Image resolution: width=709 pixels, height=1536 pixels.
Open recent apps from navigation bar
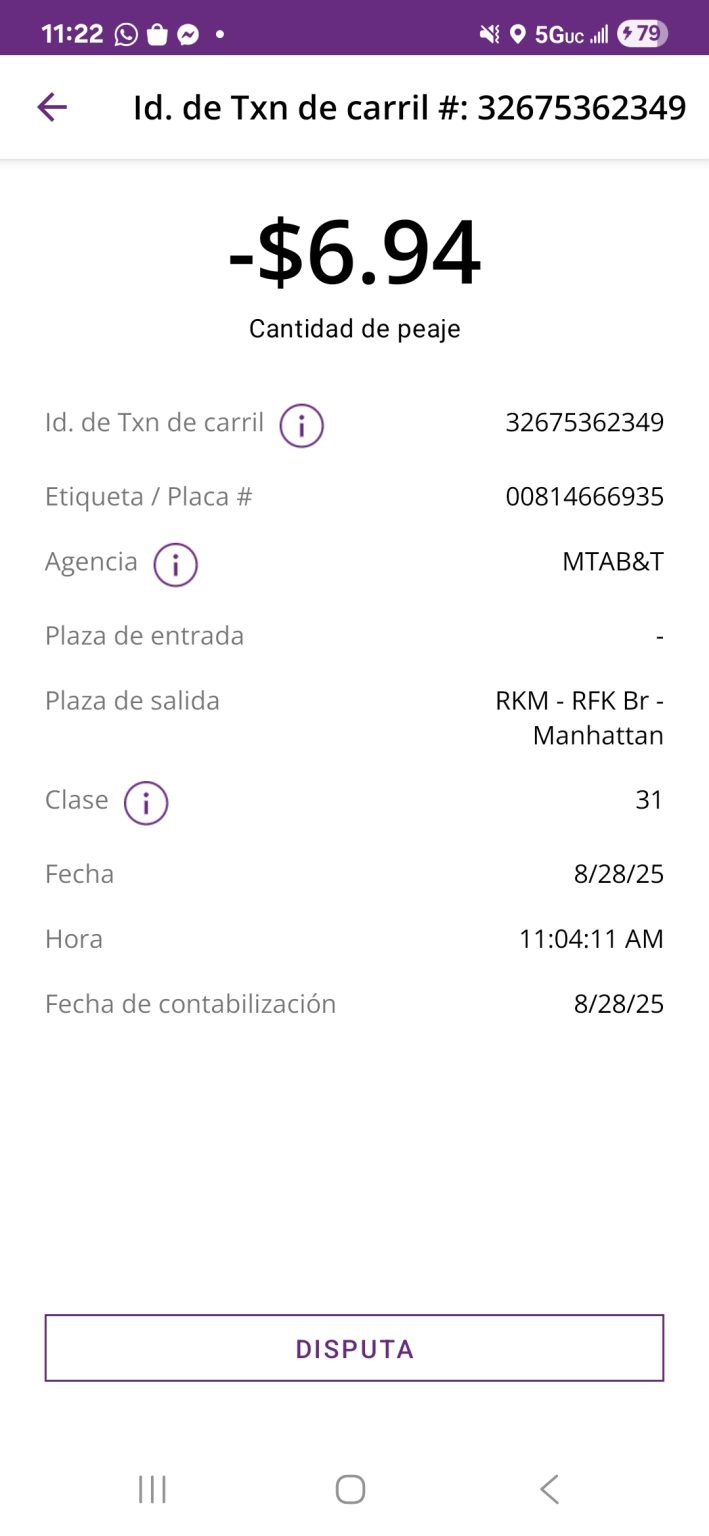pos(152,1489)
